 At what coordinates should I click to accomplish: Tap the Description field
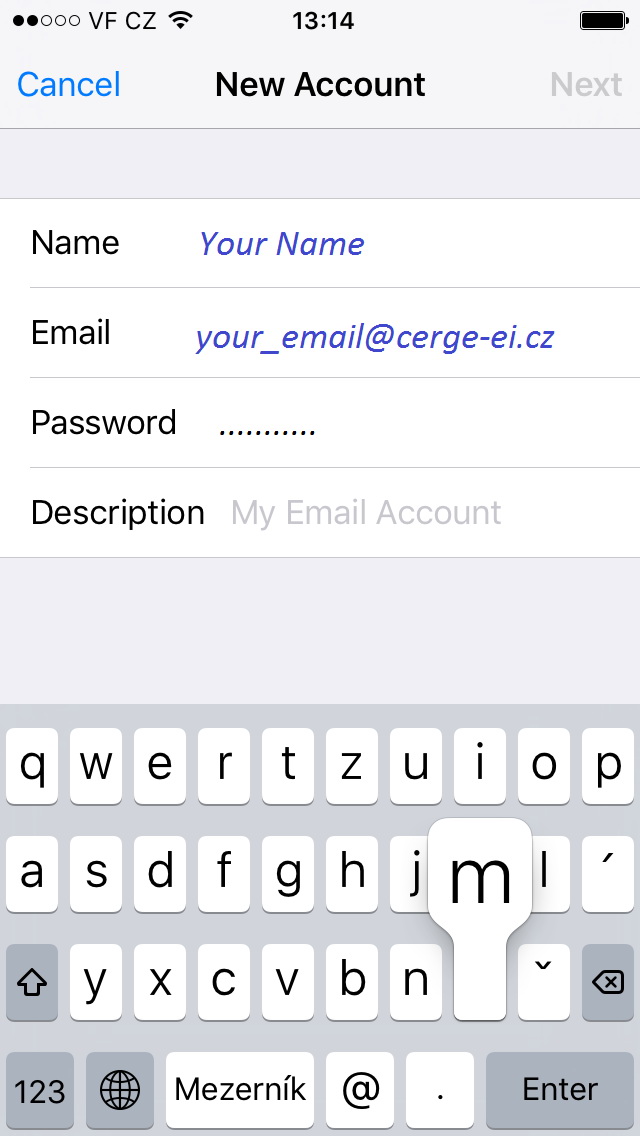[x=320, y=513]
